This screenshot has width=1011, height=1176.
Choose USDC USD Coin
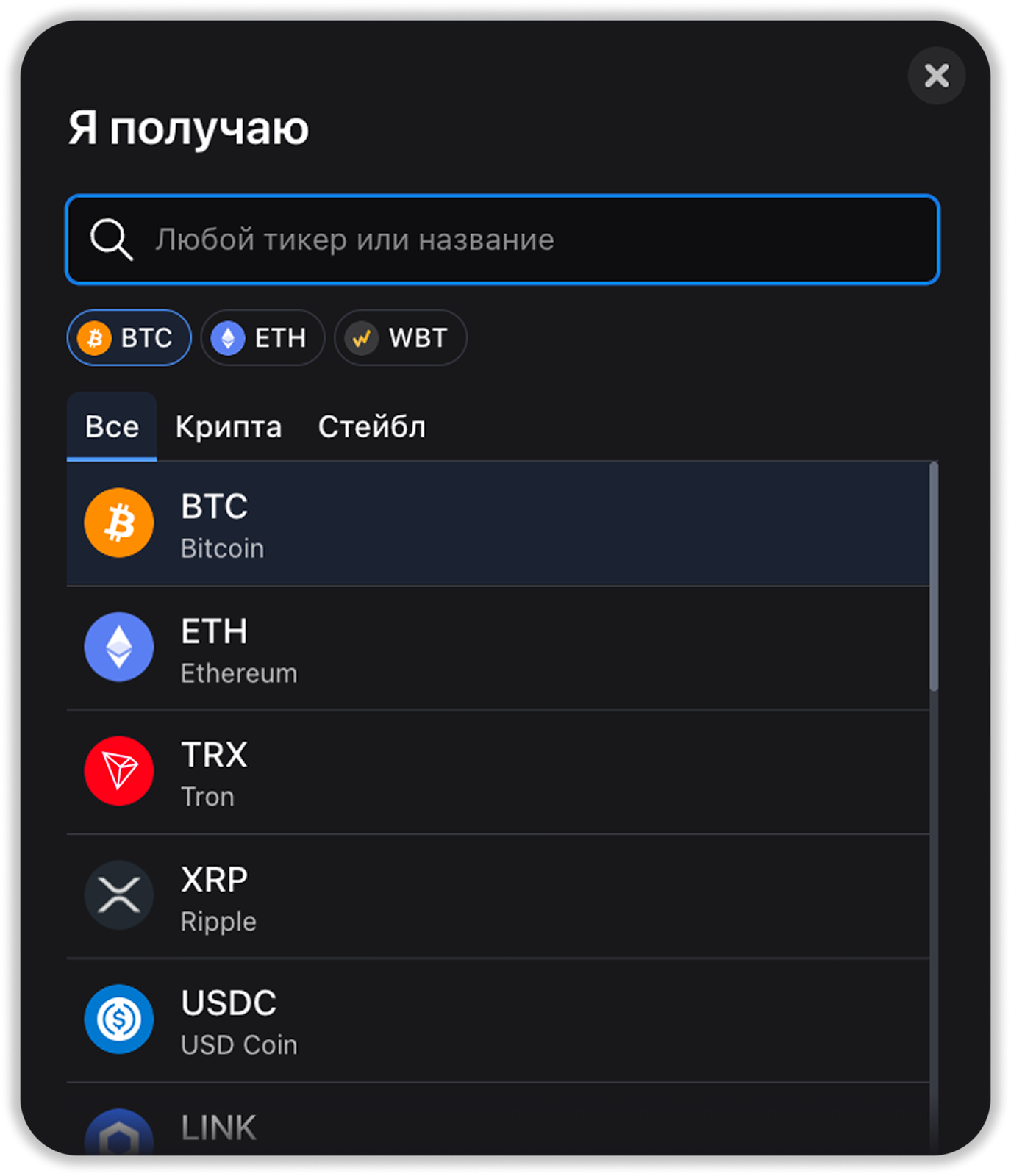tap(497, 1021)
